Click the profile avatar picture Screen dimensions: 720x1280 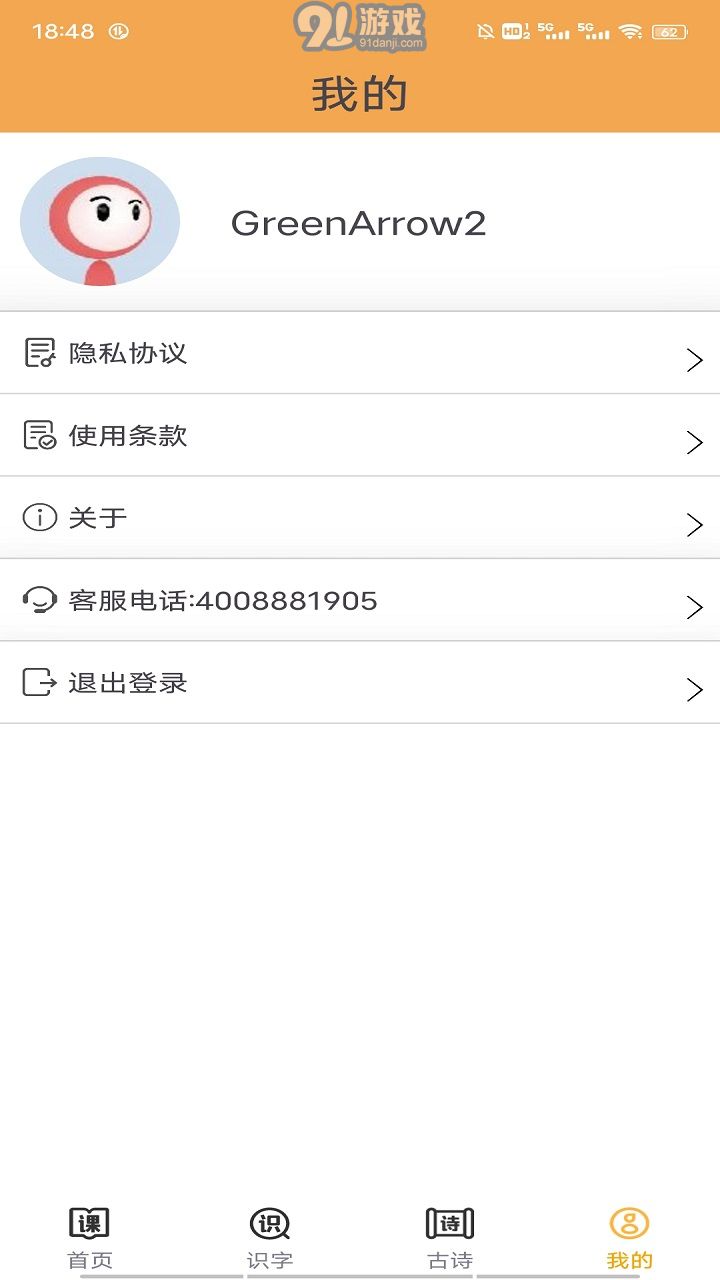click(99, 221)
